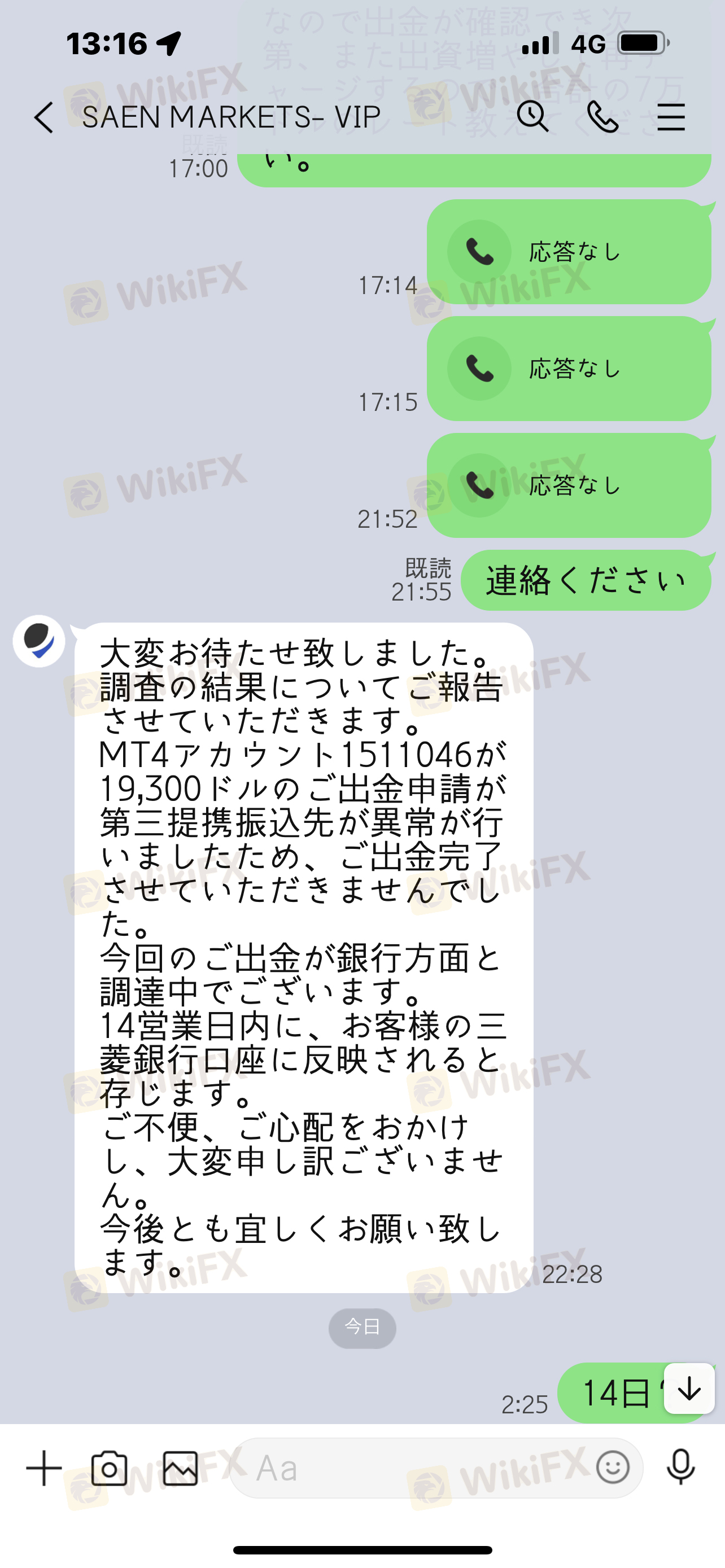Open the emoji sticker picker
Screen dimensions: 725x1568
pyautogui.click(x=613, y=1468)
